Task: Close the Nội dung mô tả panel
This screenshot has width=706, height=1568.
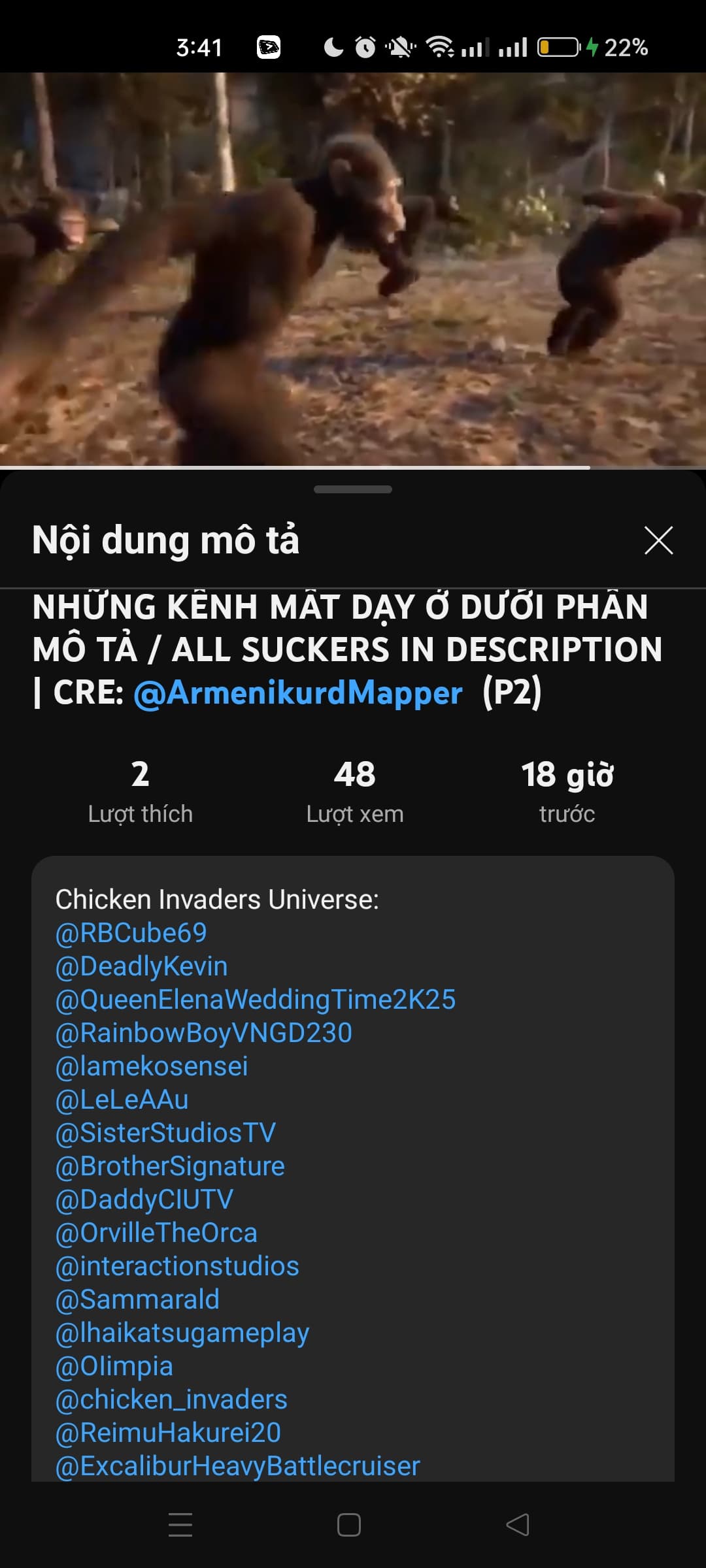Action: point(658,540)
